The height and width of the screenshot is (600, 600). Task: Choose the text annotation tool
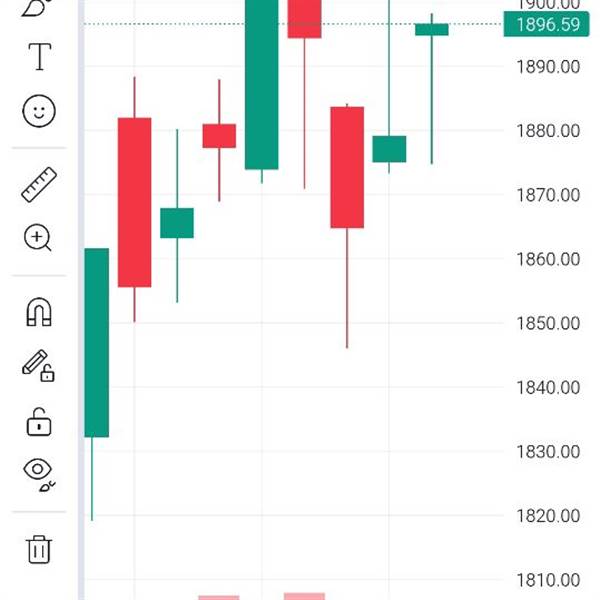pyautogui.click(x=40, y=57)
